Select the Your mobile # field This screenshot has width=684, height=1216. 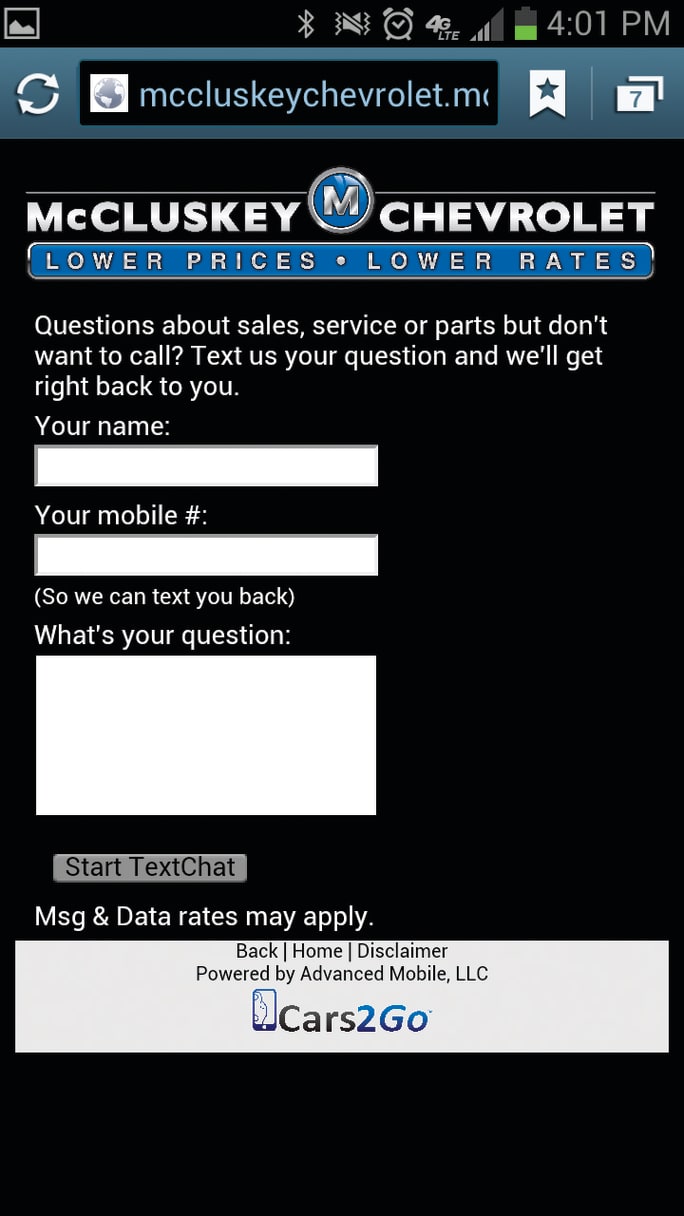coord(206,555)
